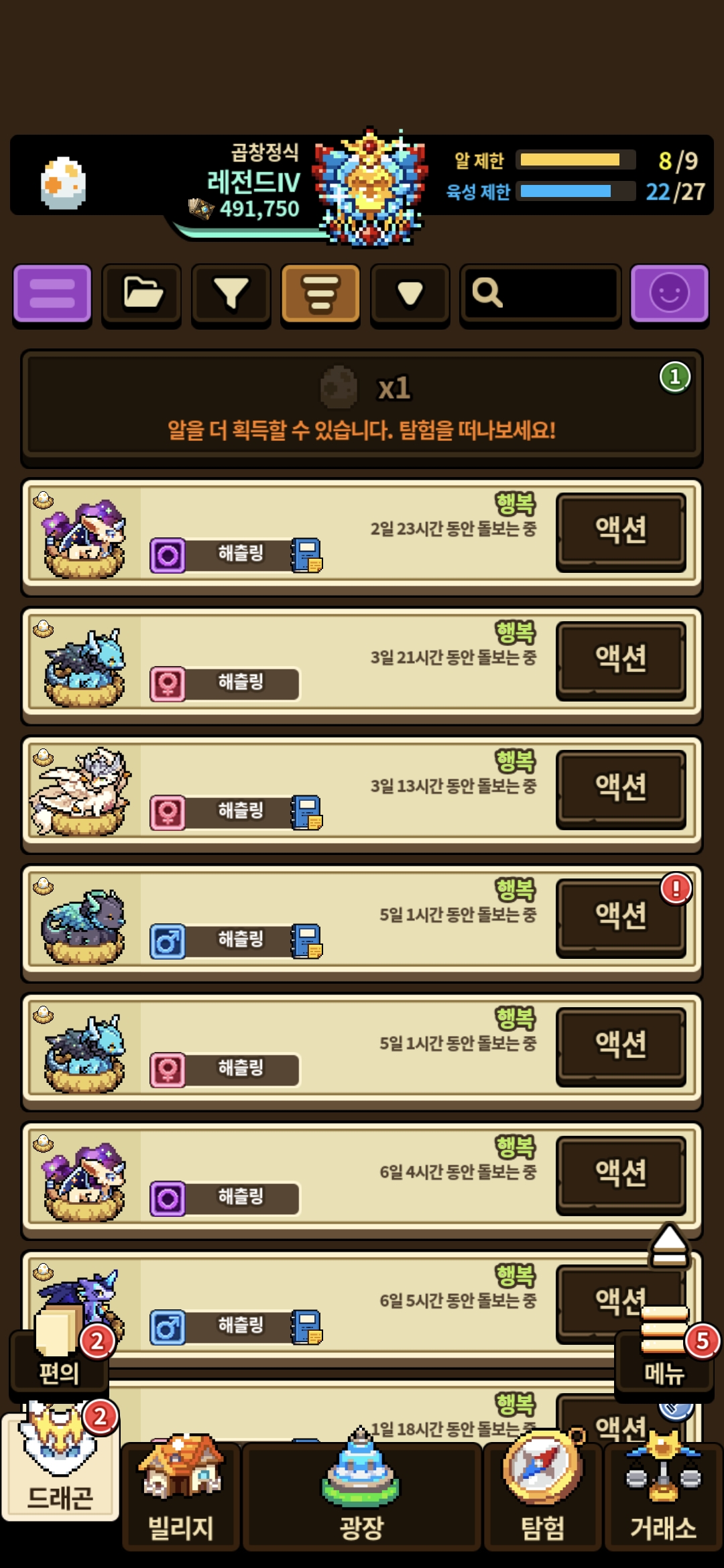Open the funnel filter options
Viewport: 724px width, 1568px height.
pos(231,293)
